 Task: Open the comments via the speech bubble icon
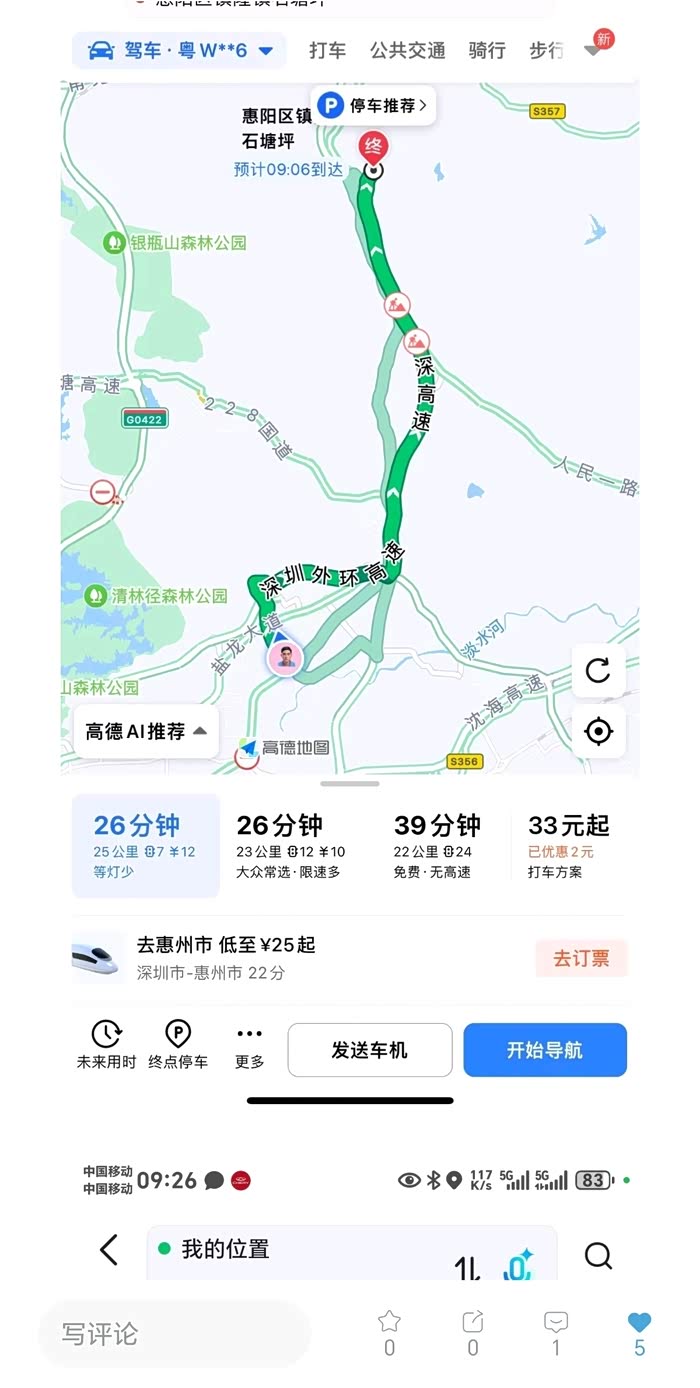click(x=556, y=1322)
